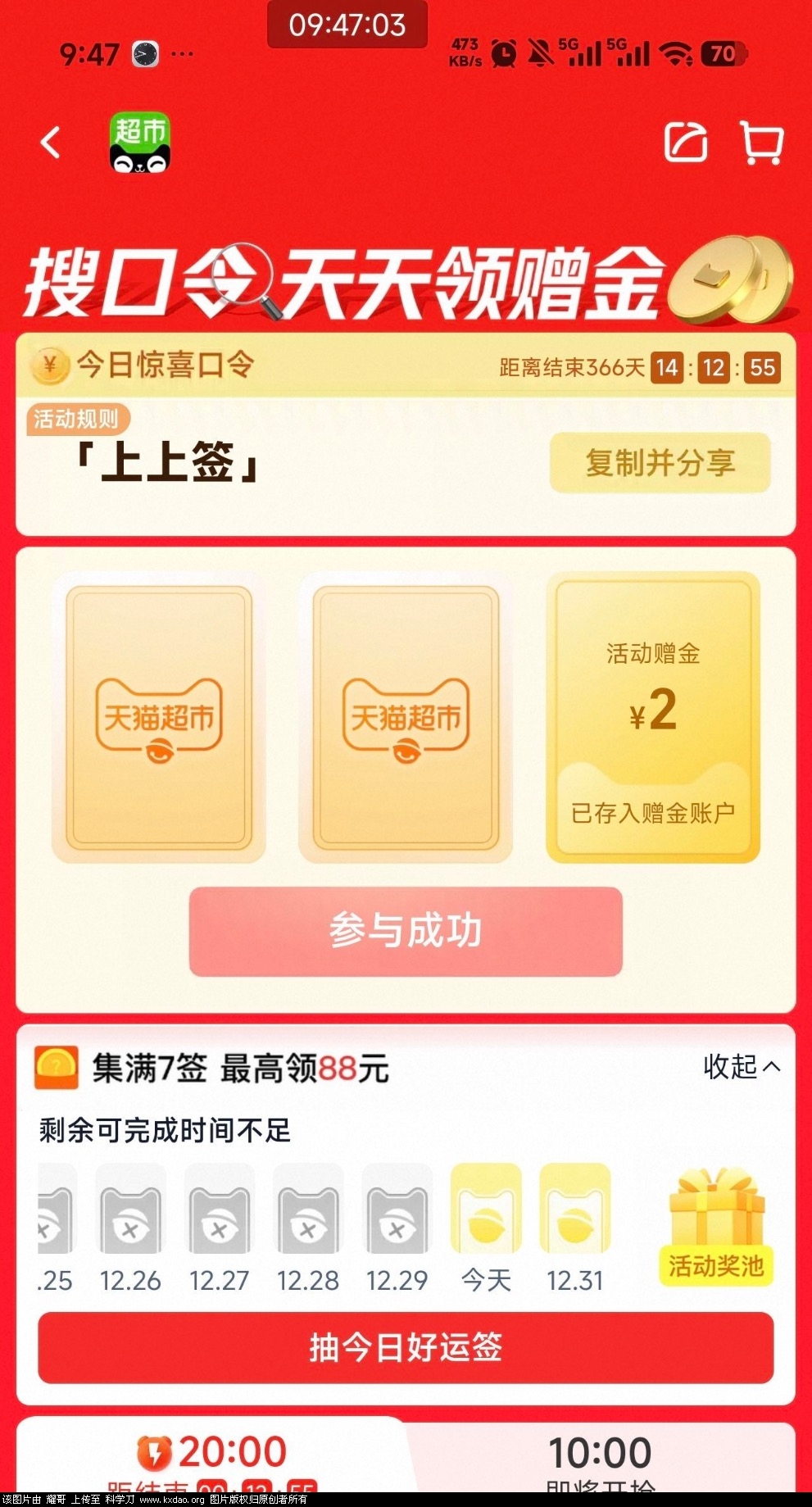
Task: Collapse the section with 收起
Action: click(x=742, y=1067)
